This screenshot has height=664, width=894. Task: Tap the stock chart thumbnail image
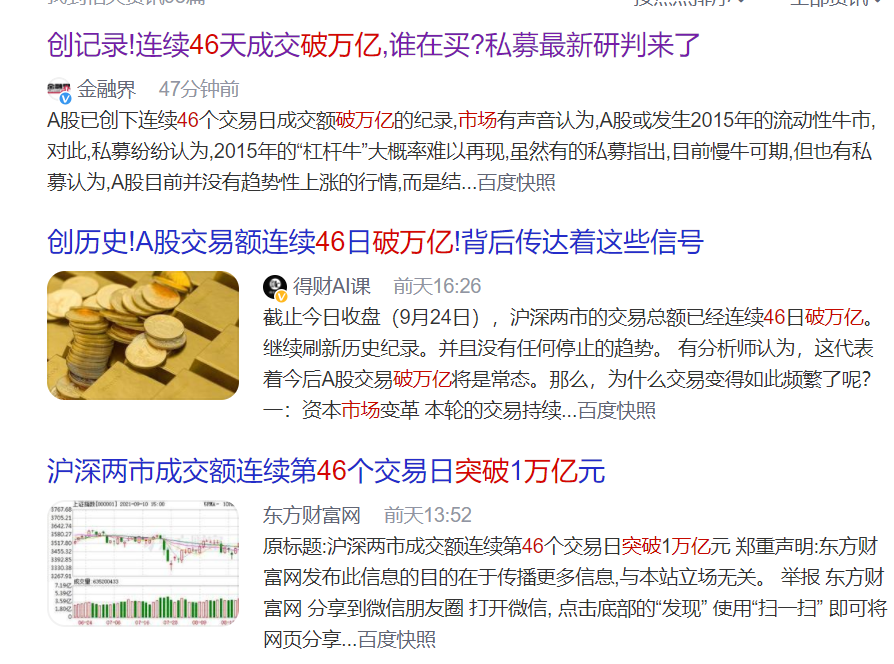point(143,563)
